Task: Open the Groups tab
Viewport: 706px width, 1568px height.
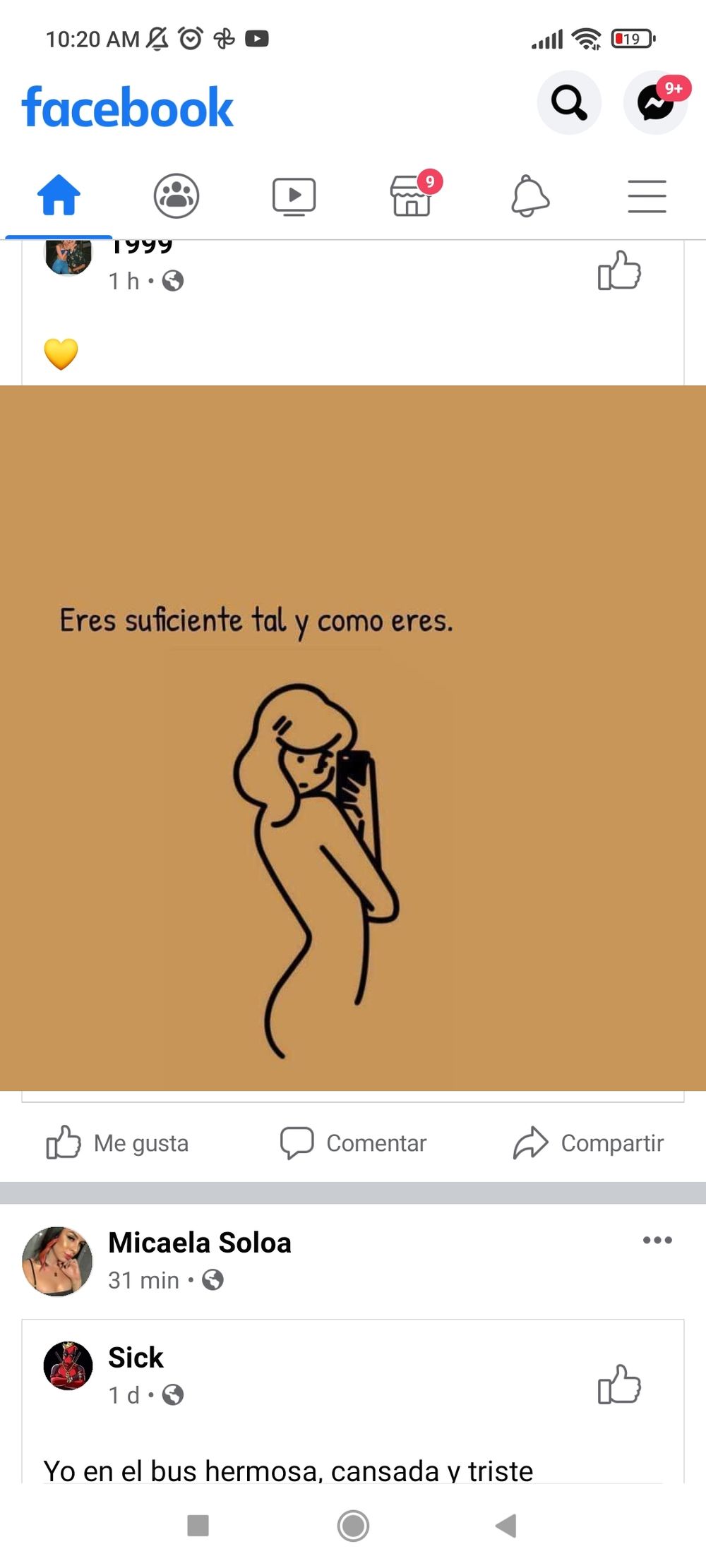Action: 176,195
